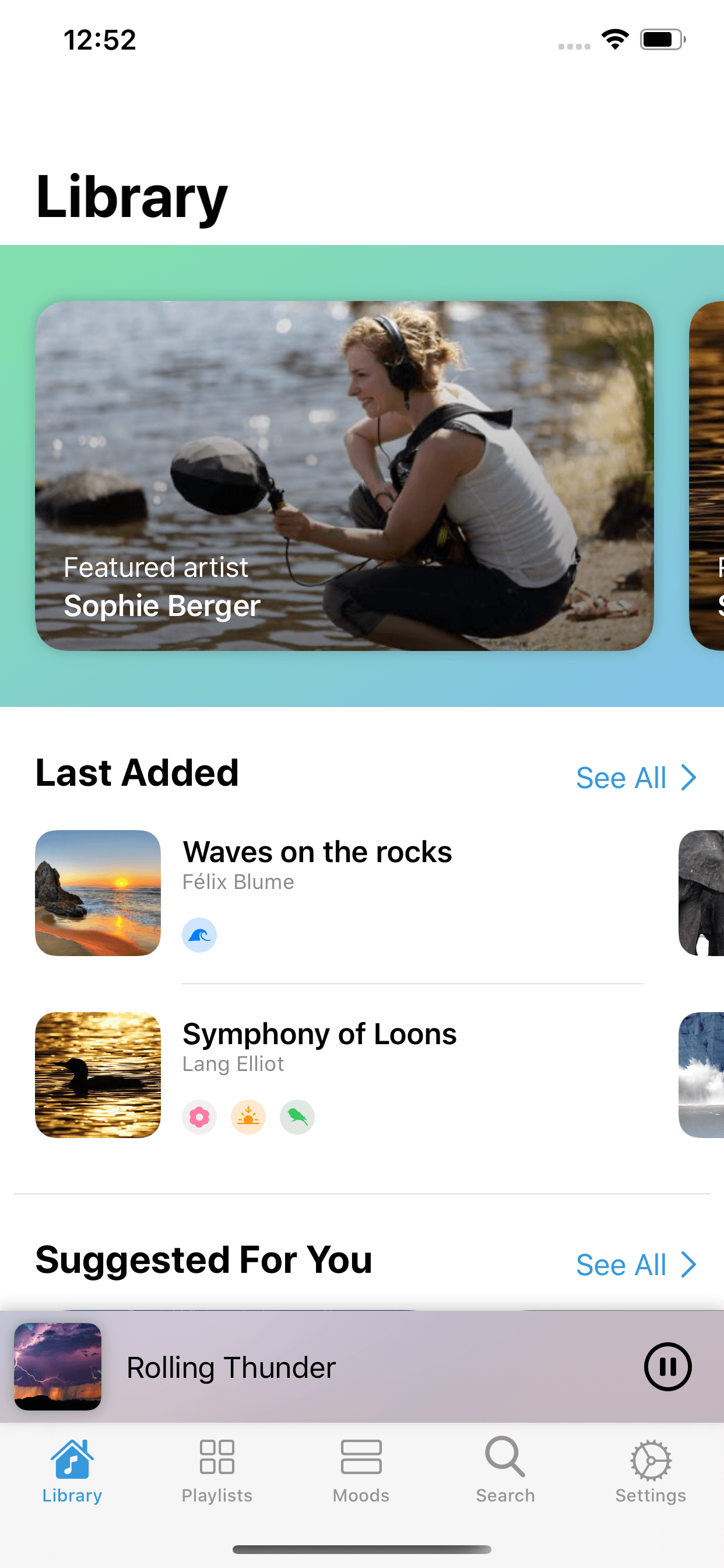Tap the bird mood icon under Symphony of Loons
The width and height of the screenshot is (724, 1568).
coord(297,1117)
